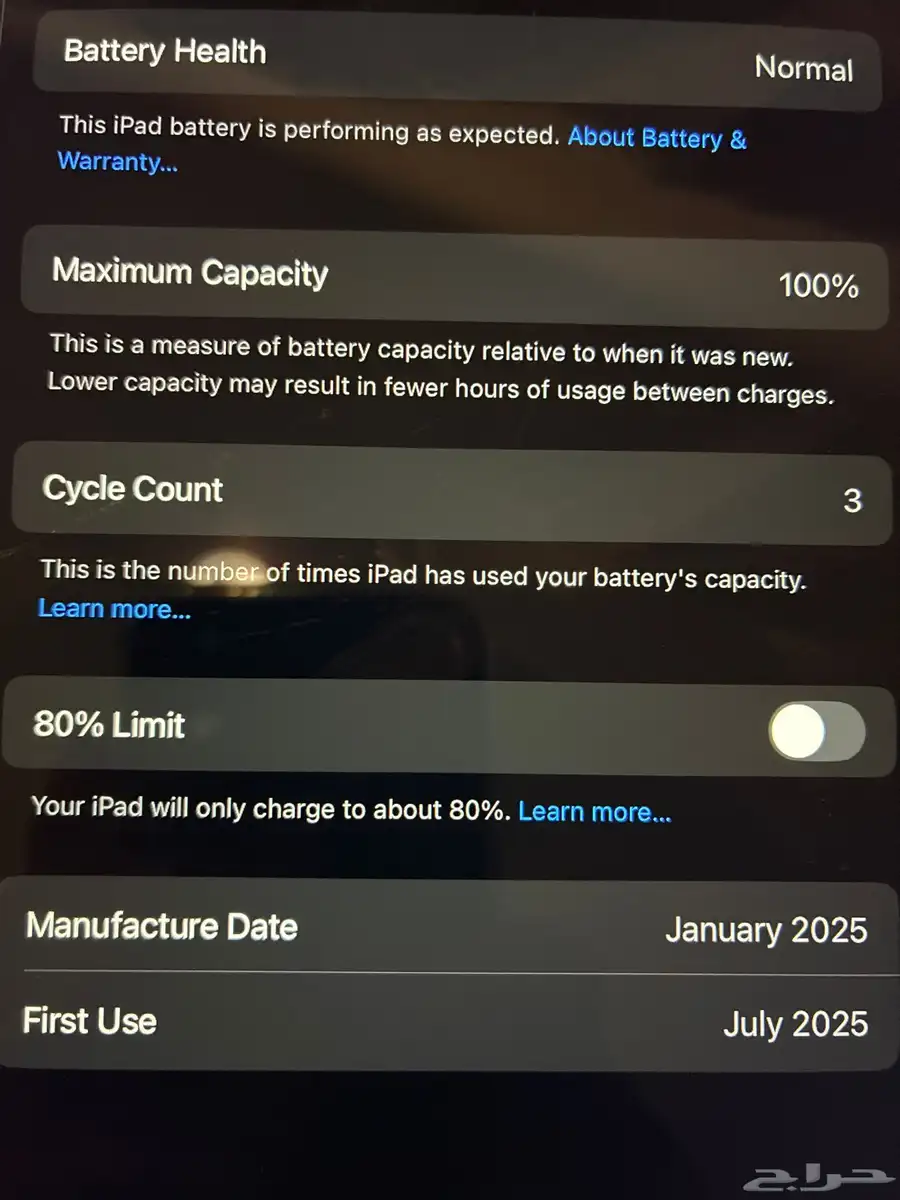
Task: Enable the 80% Limit switch
Action: 815,733
